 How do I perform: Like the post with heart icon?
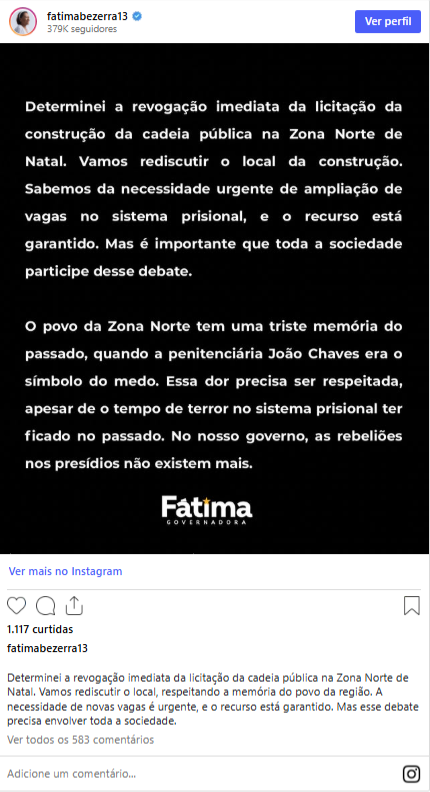click(x=17, y=605)
